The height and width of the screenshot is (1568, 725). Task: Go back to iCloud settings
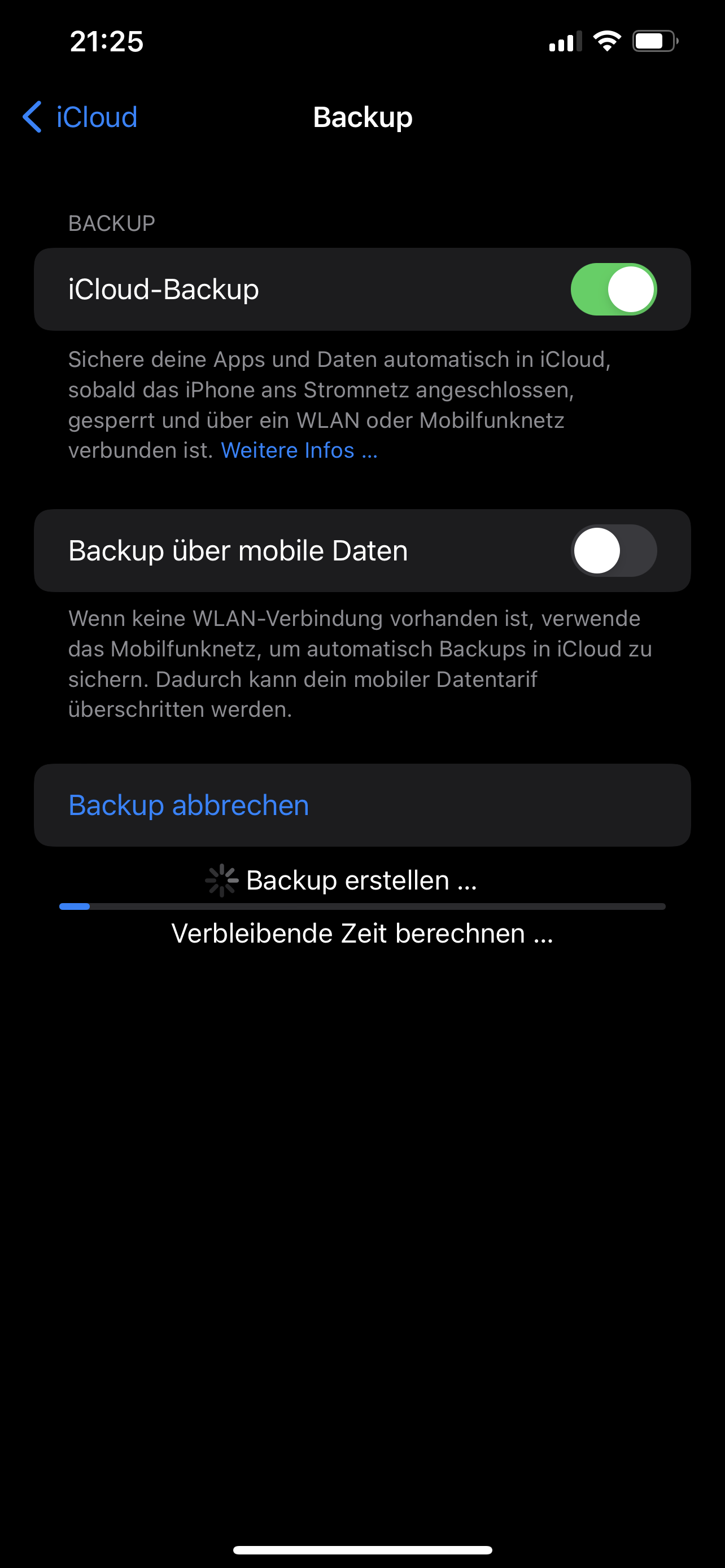pyautogui.click(x=80, y=117)
